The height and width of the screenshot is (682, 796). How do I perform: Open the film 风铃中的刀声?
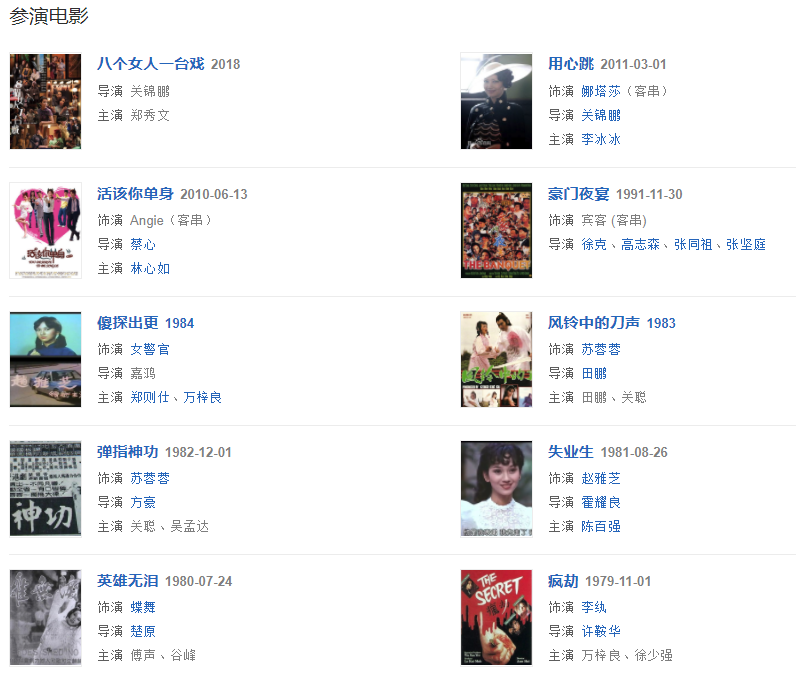coord(594,323)
